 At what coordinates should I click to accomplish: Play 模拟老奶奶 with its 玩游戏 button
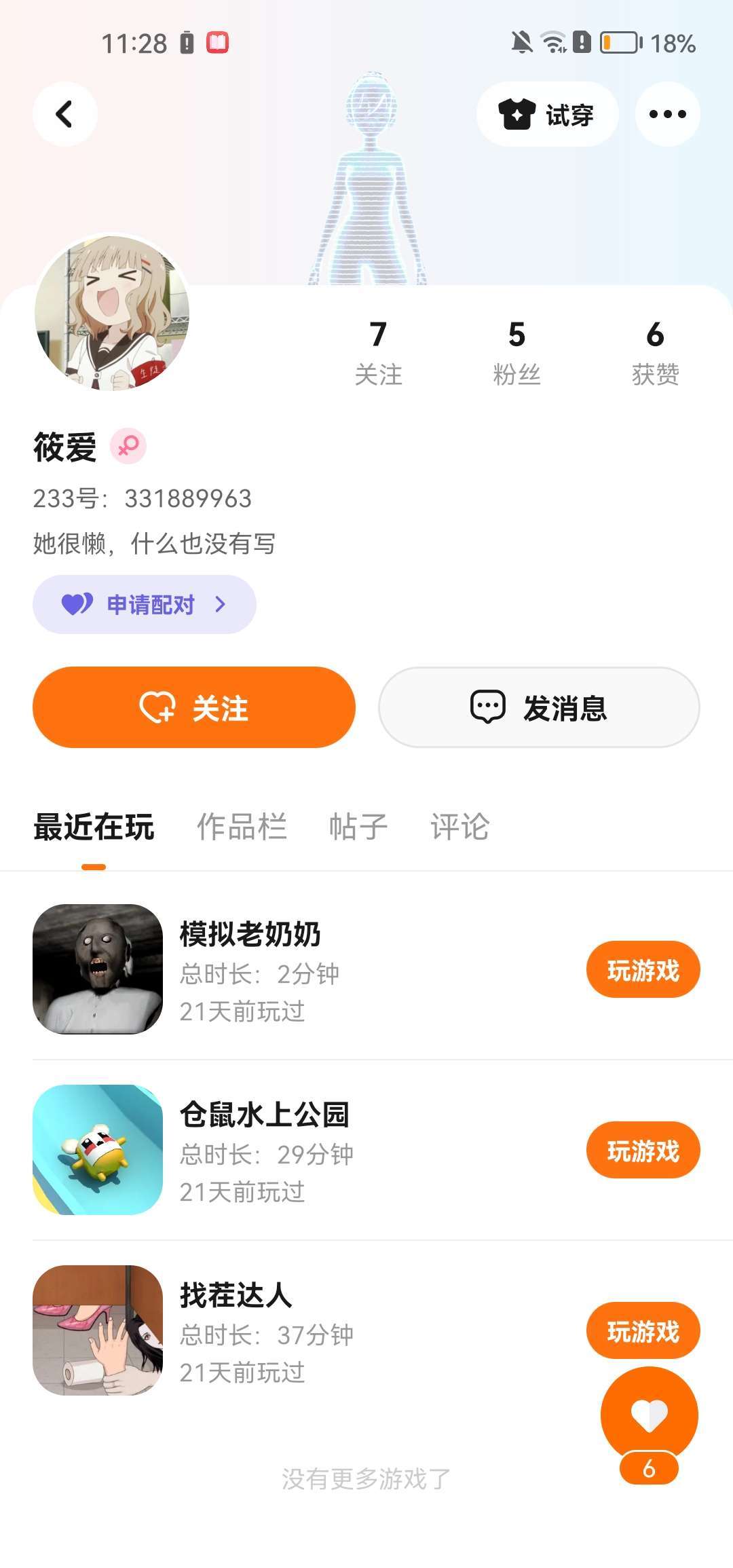[x=643, y=969]
